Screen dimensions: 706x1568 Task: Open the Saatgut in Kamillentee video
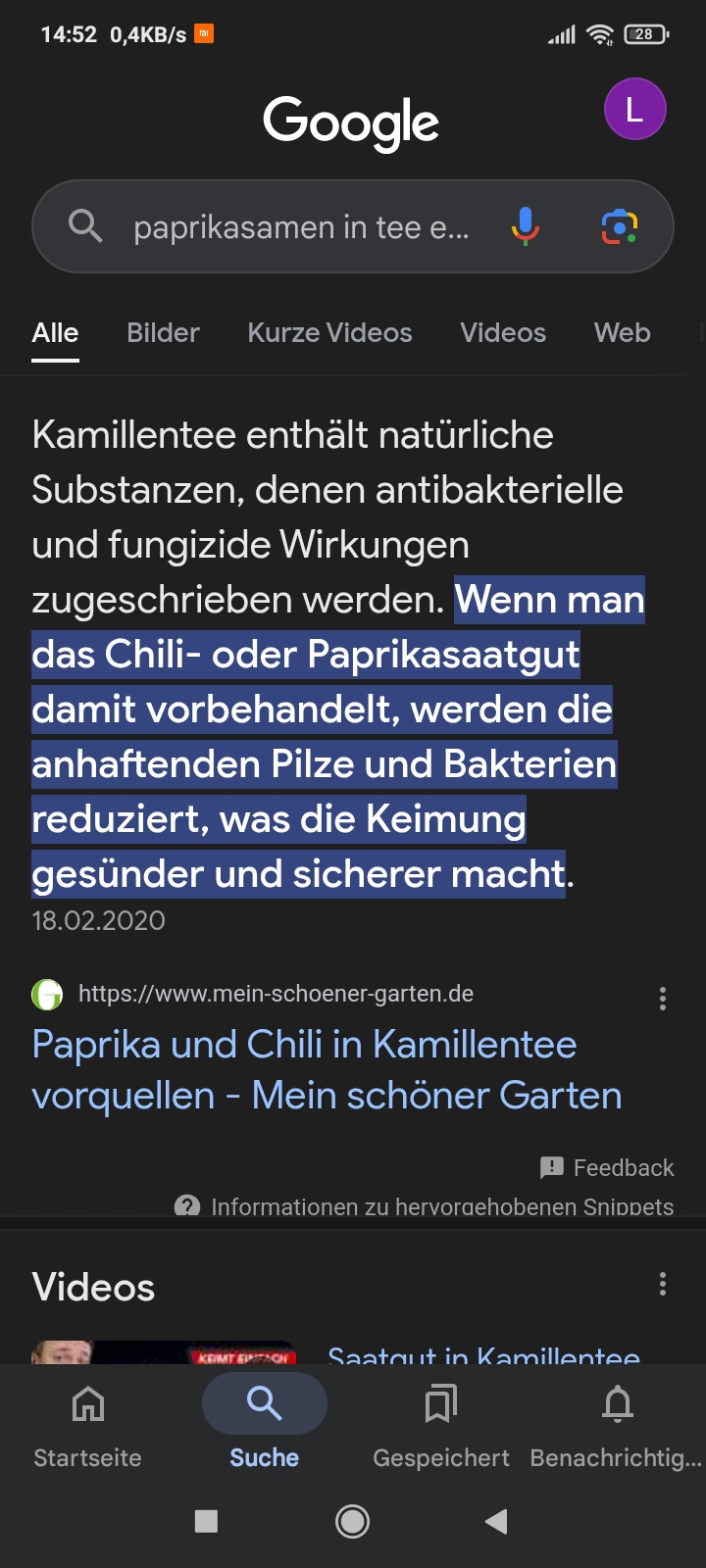483,1355
